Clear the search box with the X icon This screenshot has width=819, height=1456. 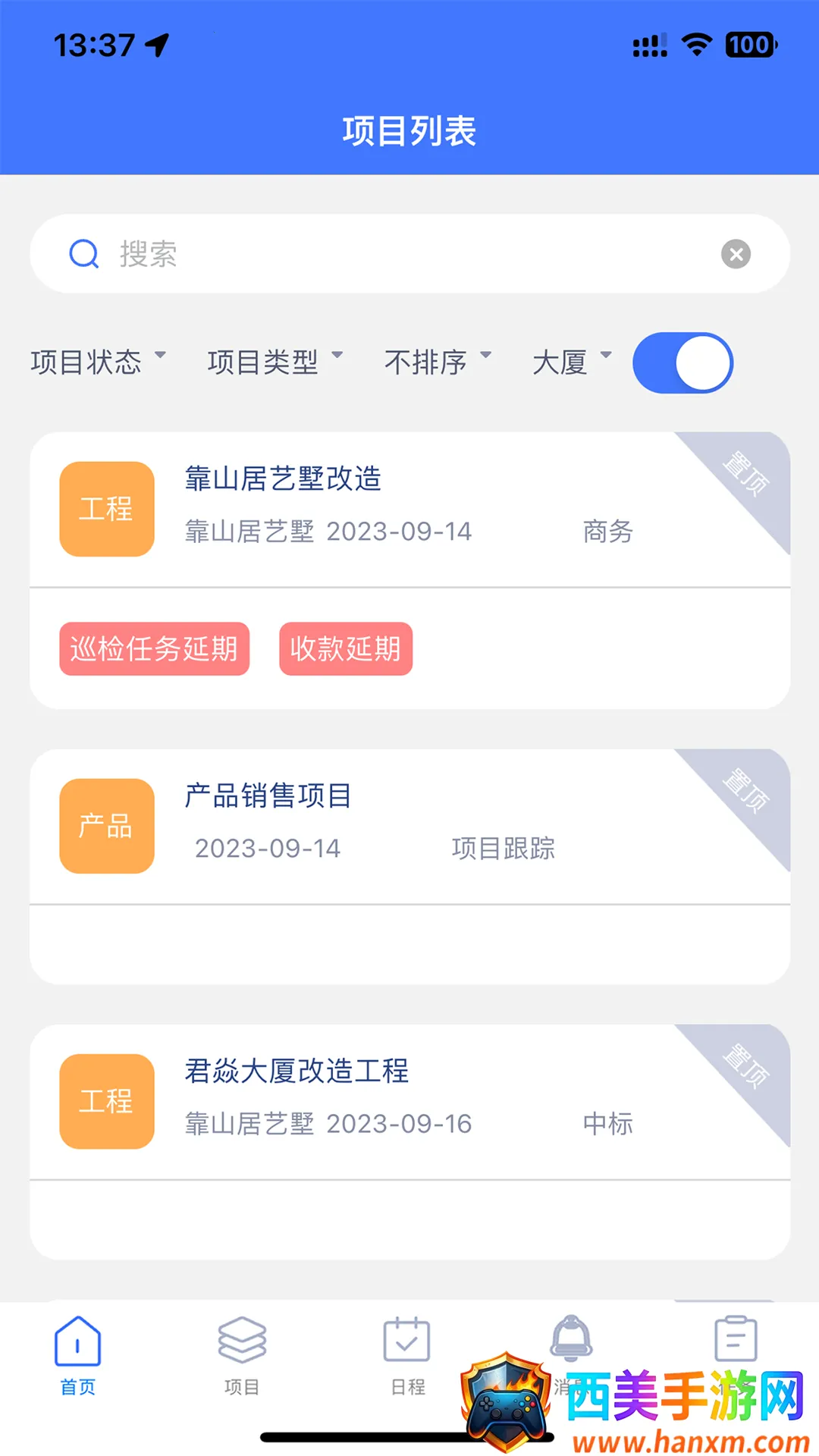point(736,254)
